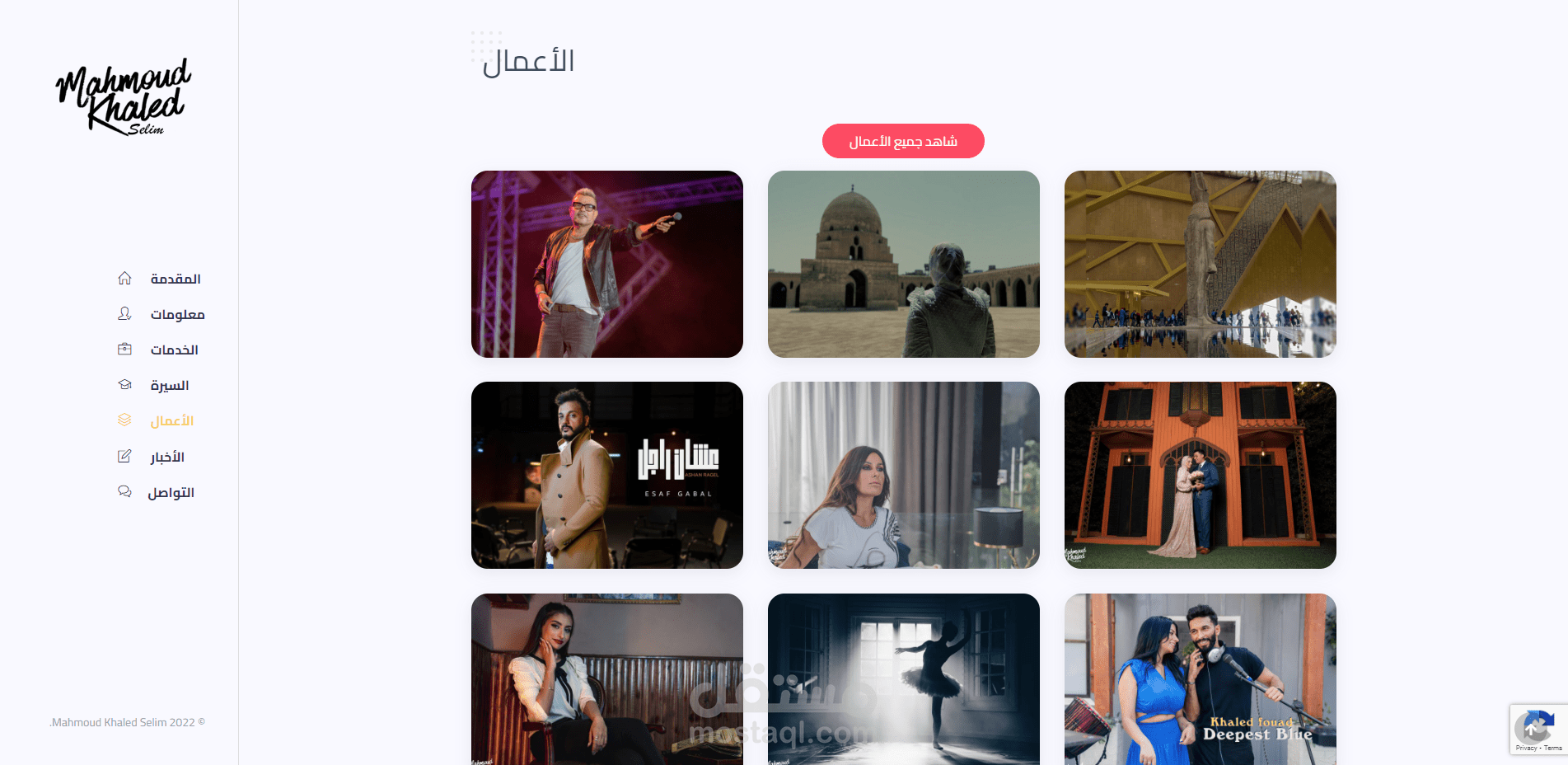Open the wedding couple orange house tile
This screenshot has width=1568, height=765.
click(x=1201, y=475)
